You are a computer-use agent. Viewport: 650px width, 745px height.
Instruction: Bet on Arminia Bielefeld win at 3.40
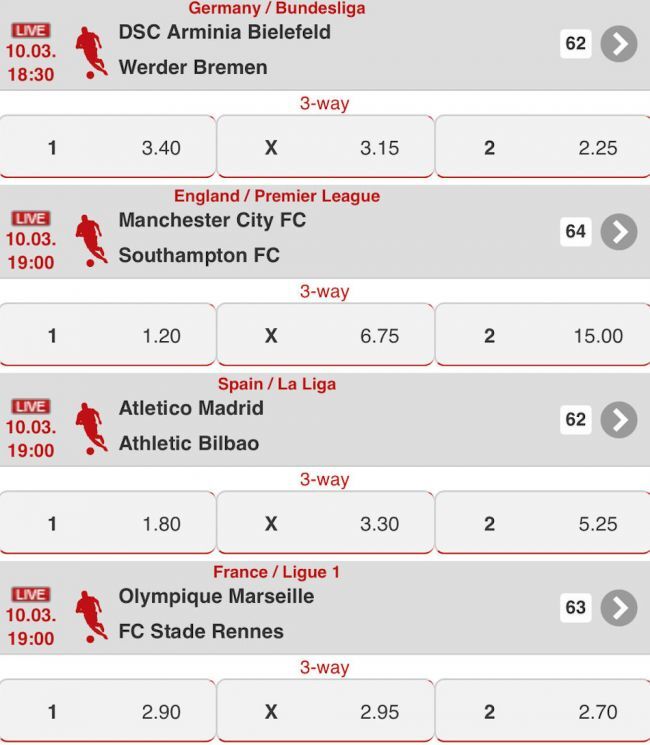pyautogui.click(x=108, y=148)
